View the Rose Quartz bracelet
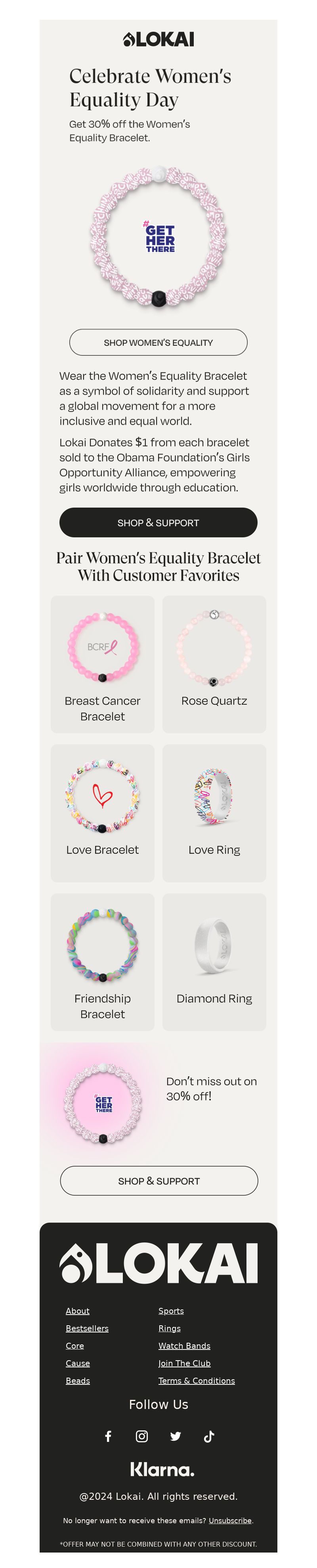The image size is (317, 1568). click(214, 663)
